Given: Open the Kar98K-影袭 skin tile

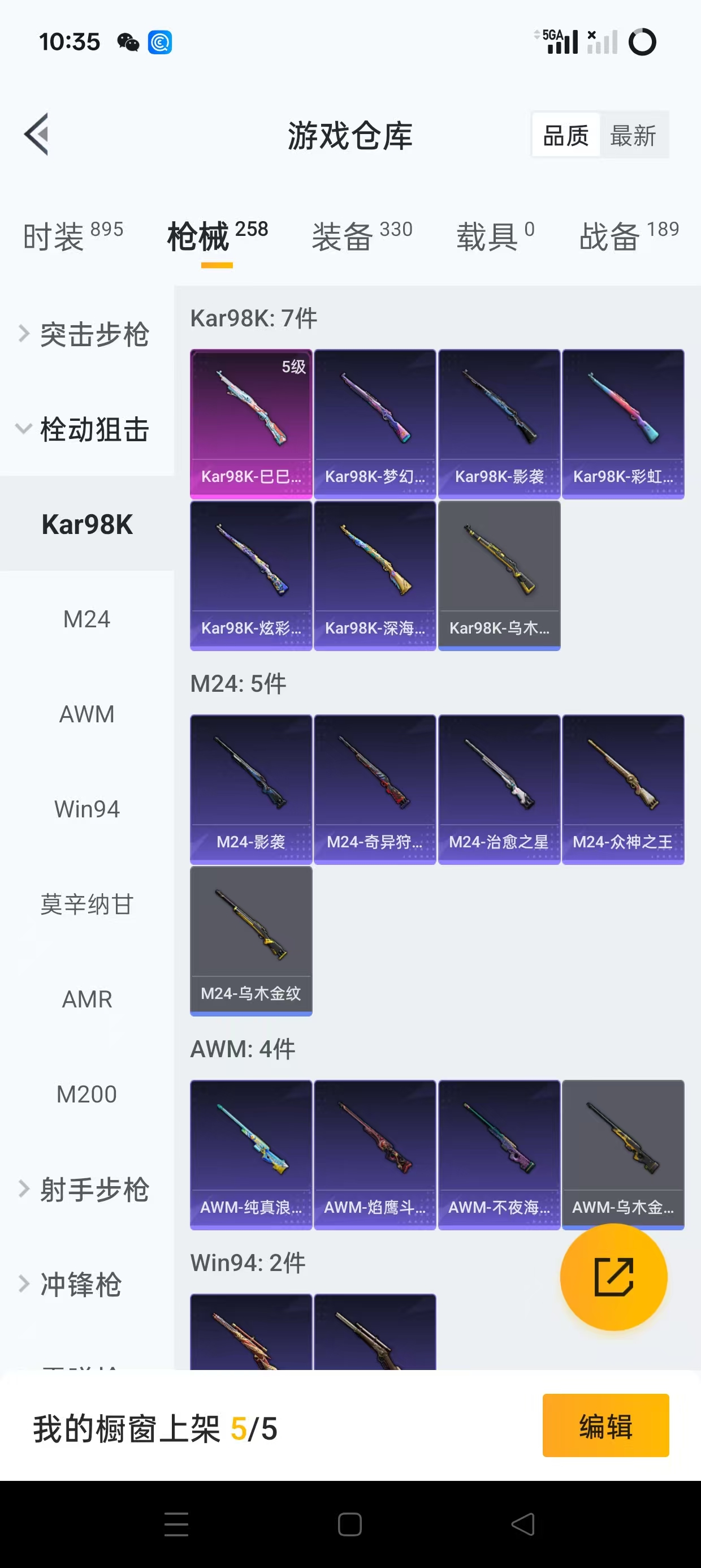Looking at the screenshot, I should pyautogui.click(x=499, y=423).
